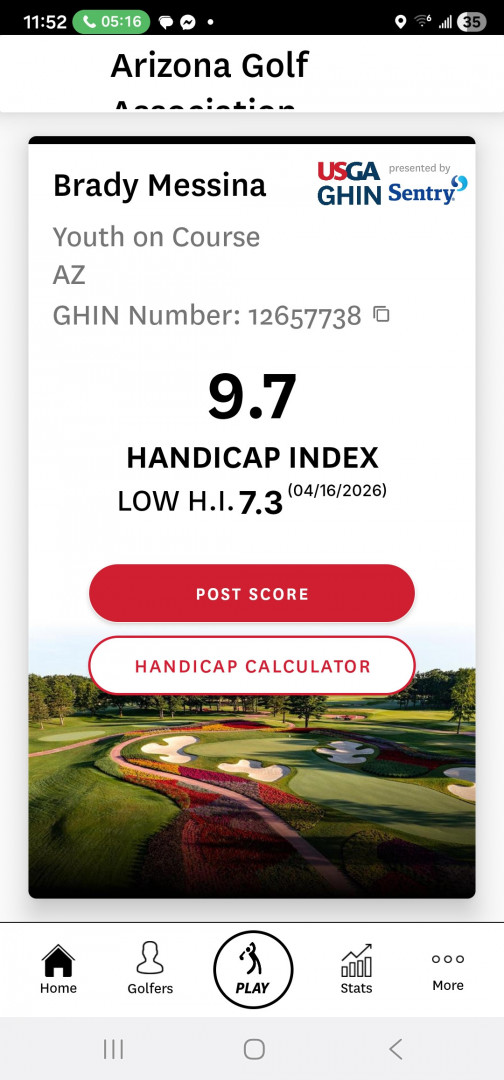Go to the Home tab
This screenshot has width=504, height=1080.
(59, 970)
